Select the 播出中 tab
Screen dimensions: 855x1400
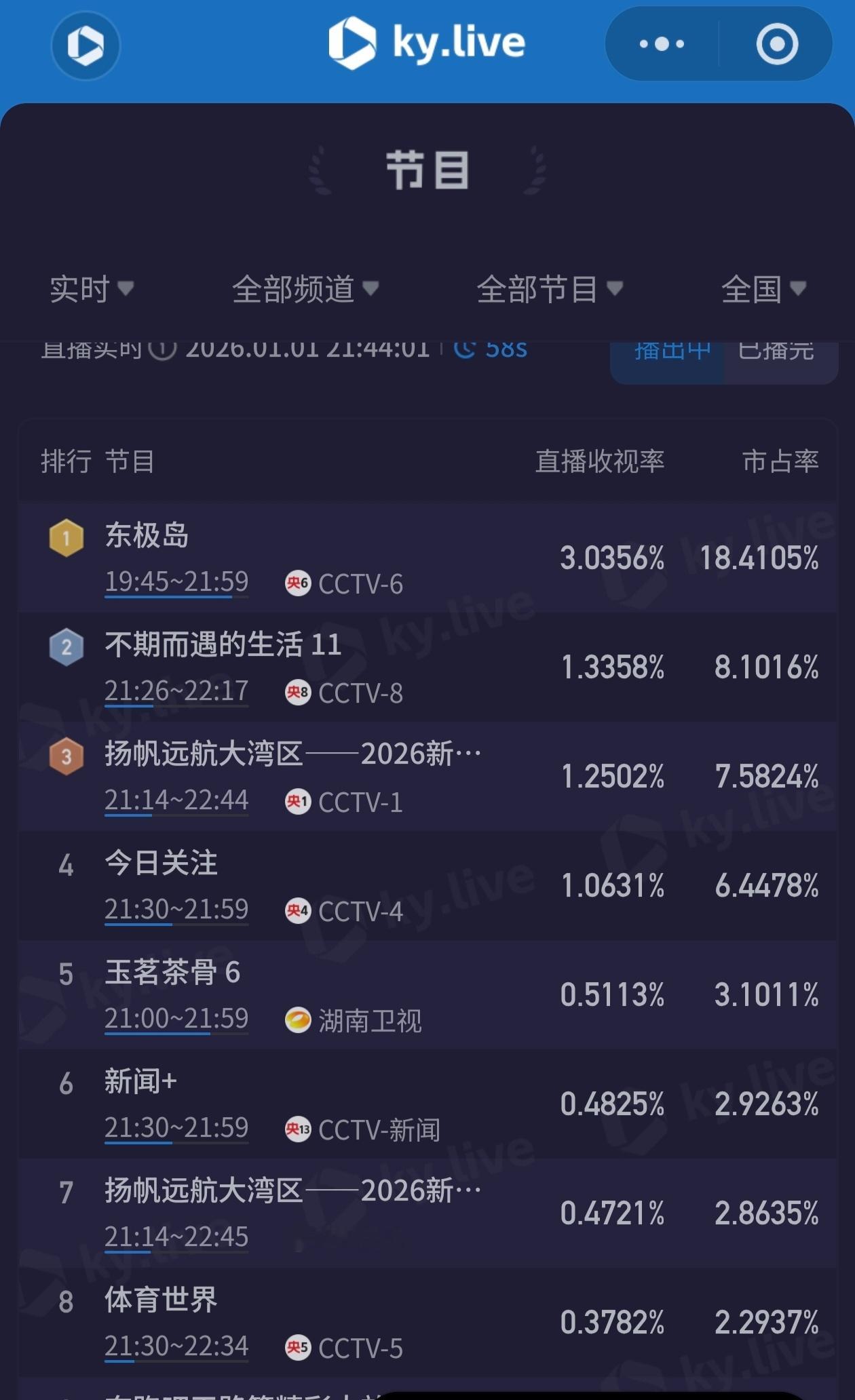(x=670, y=350)
